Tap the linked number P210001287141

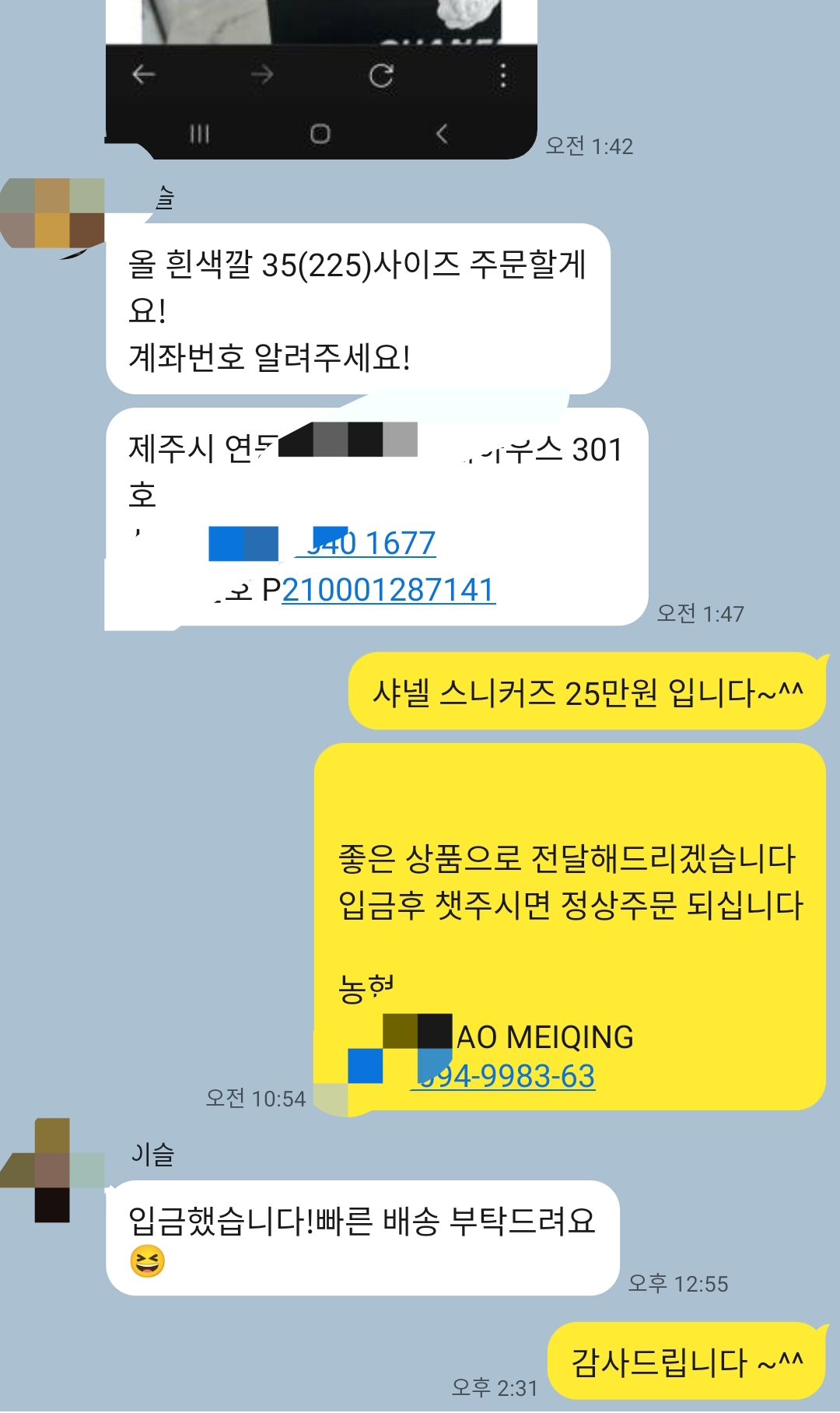point(388,590)
